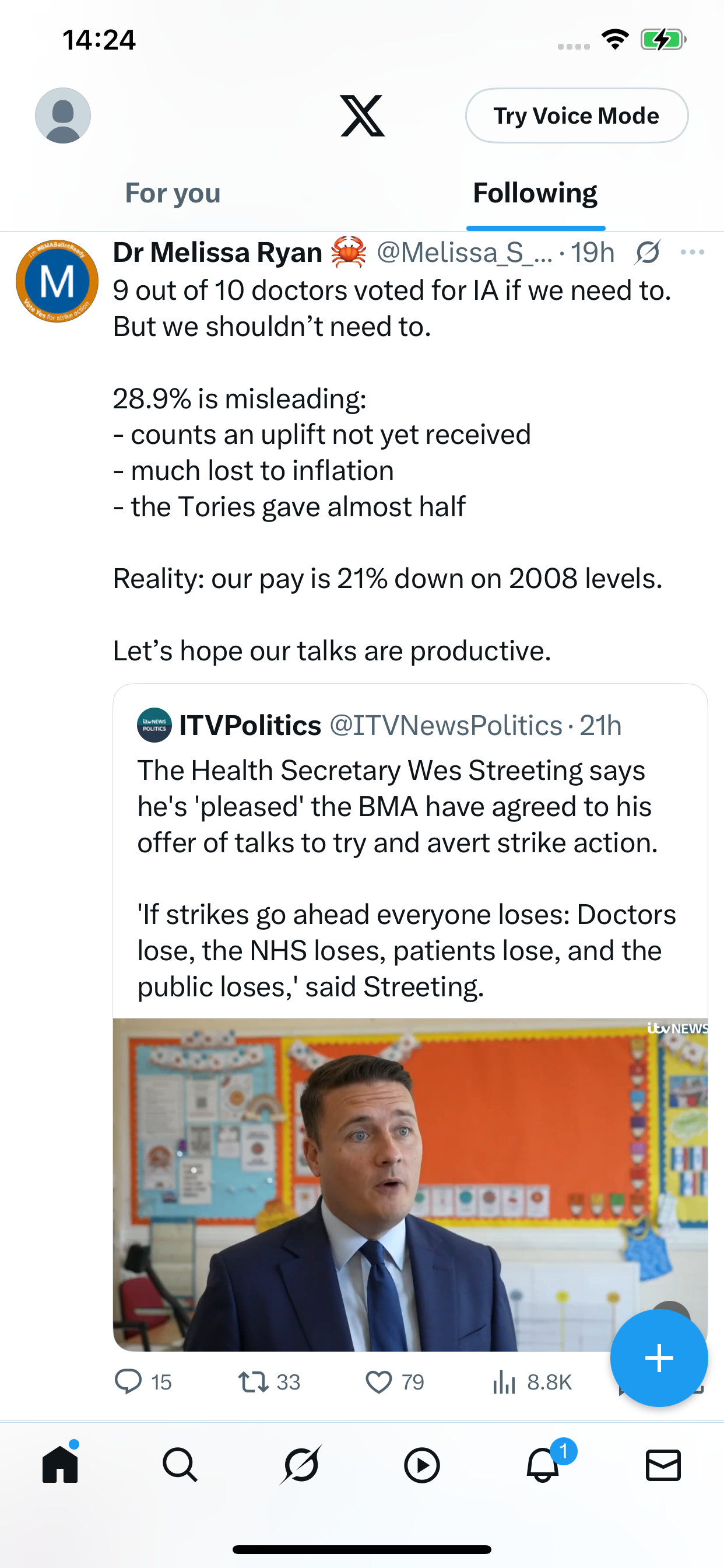This screenshot has width=724, height=1568.
Task: Tap the Try Voice Mode button
Action: [576, 116]
